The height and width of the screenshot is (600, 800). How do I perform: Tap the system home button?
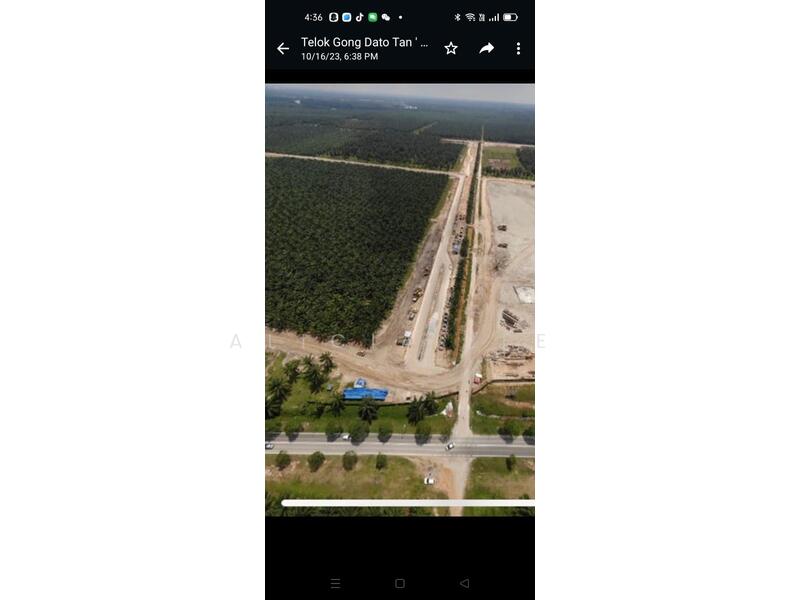(400, 583)
